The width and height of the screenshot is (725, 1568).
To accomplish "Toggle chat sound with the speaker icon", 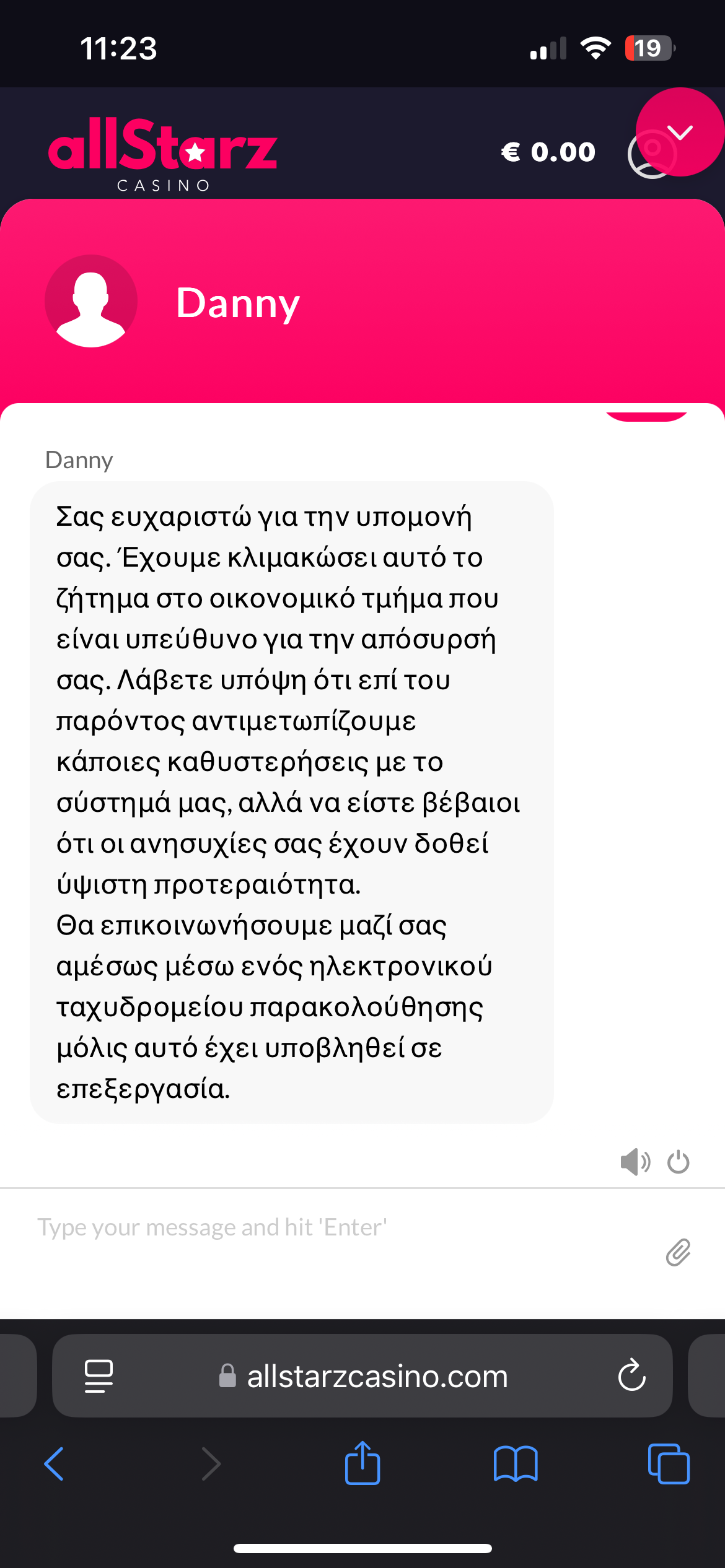I will [x=635, y=1162].
